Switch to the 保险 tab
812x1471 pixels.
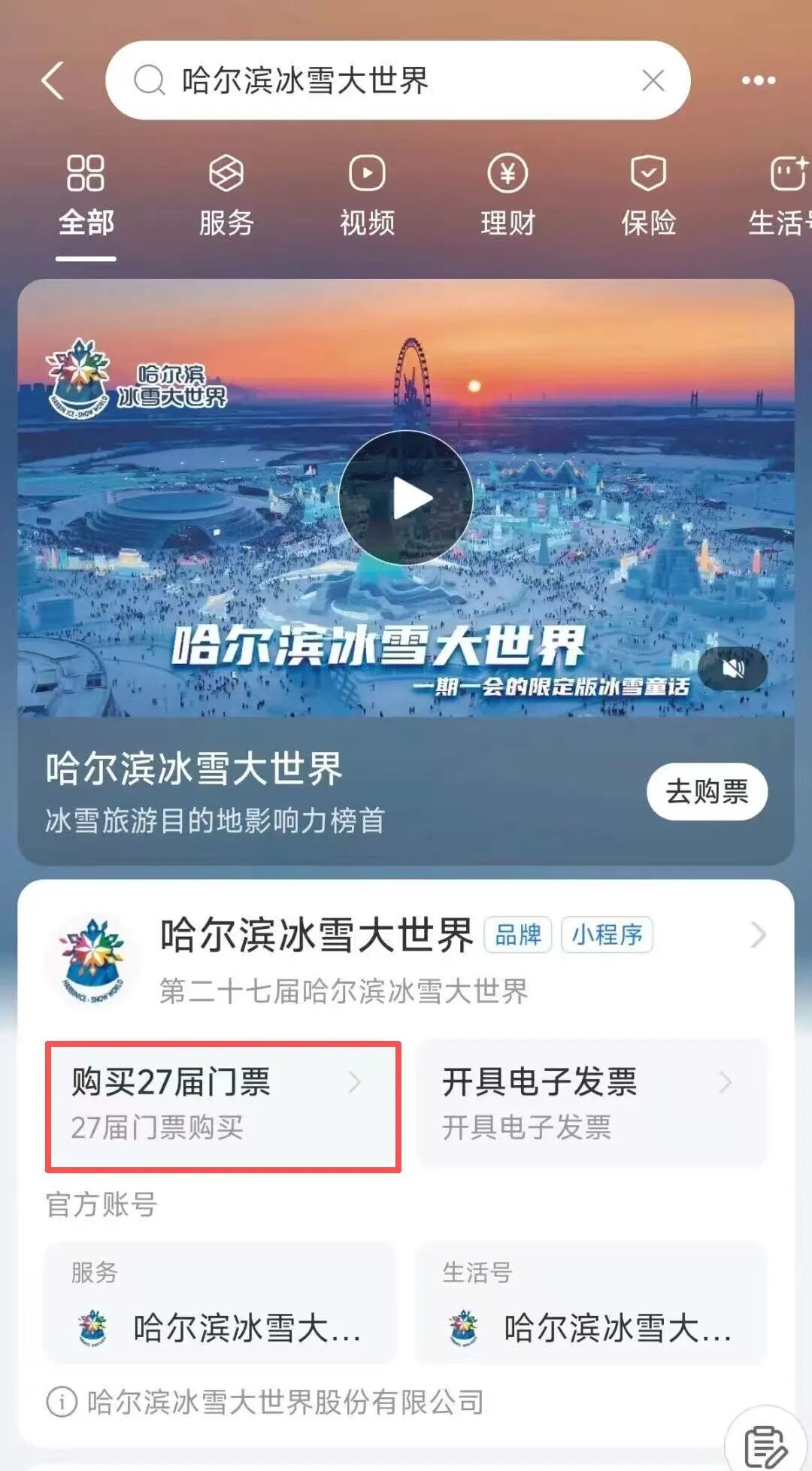click(648, 196)
